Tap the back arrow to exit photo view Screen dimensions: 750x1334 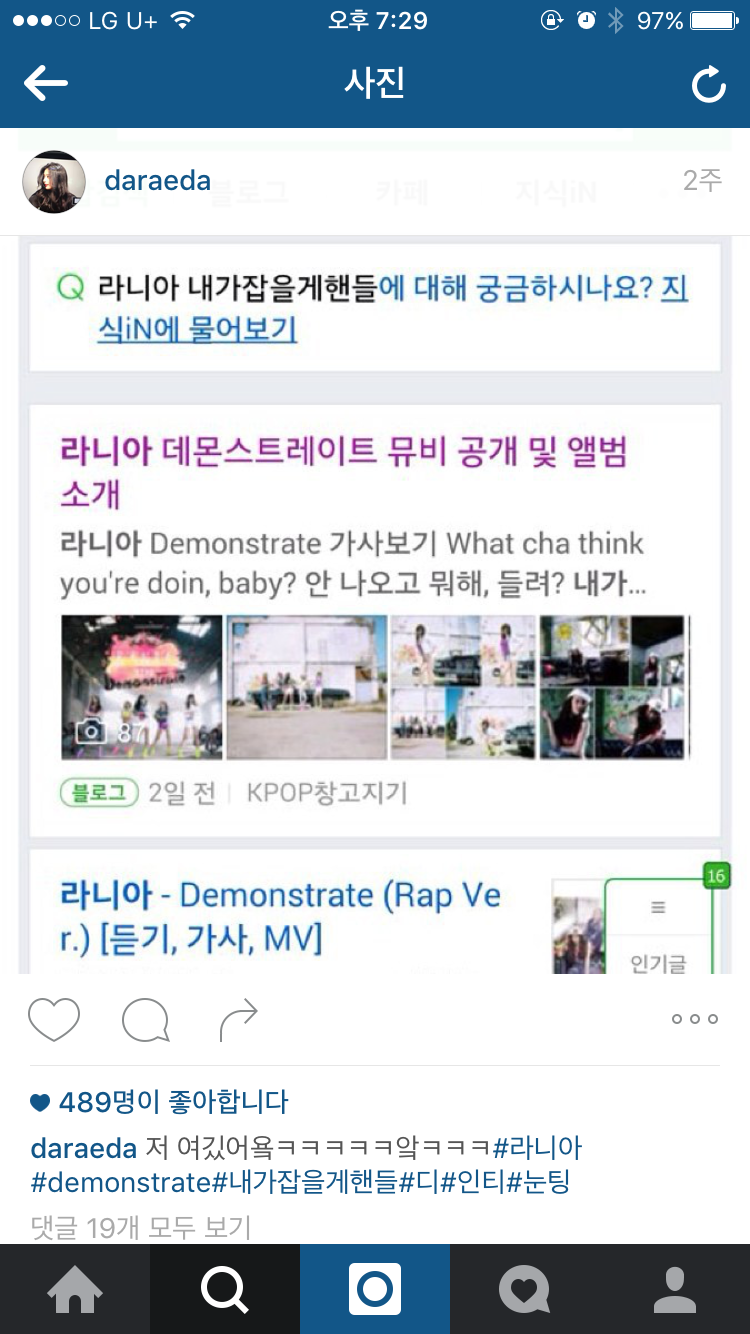(46, 84)
